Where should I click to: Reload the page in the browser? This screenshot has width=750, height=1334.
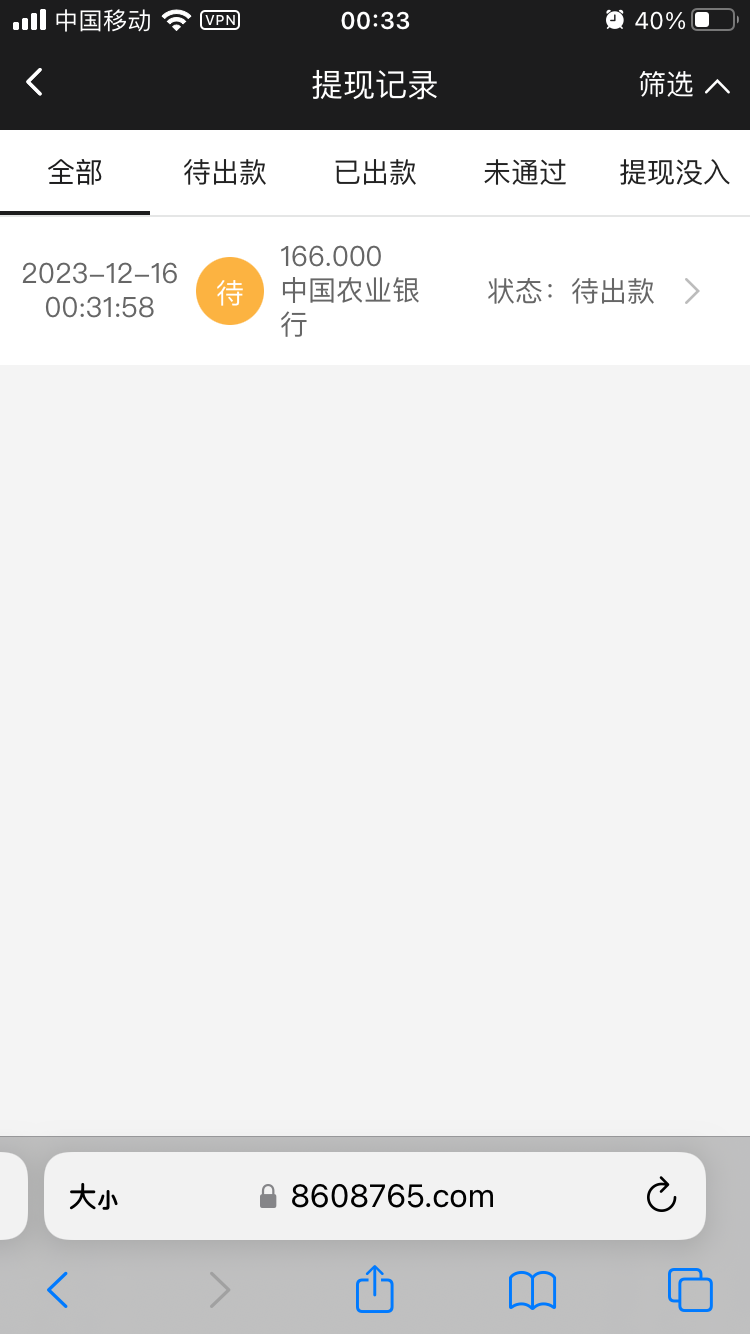point(661,1196)
